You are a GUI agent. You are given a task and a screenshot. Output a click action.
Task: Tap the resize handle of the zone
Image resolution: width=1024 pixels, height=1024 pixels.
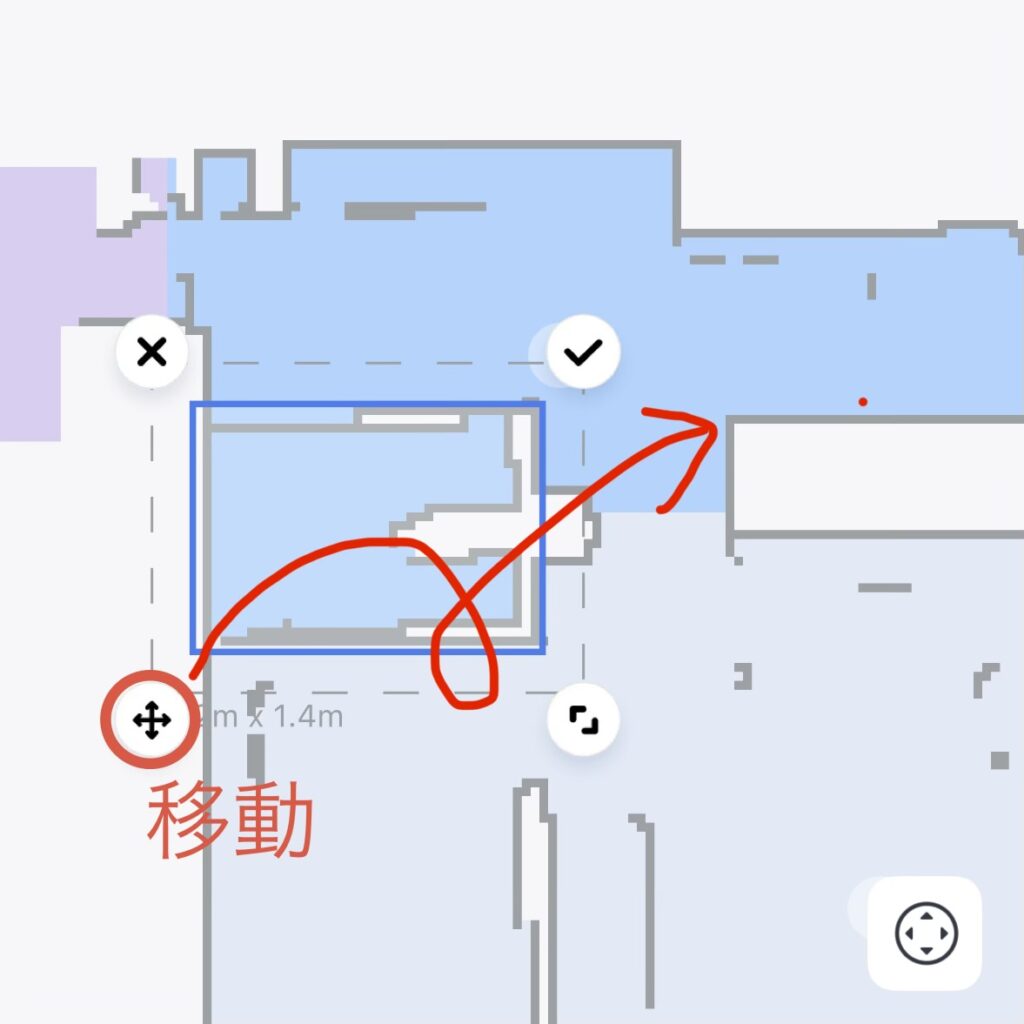[x=583, y=720]
